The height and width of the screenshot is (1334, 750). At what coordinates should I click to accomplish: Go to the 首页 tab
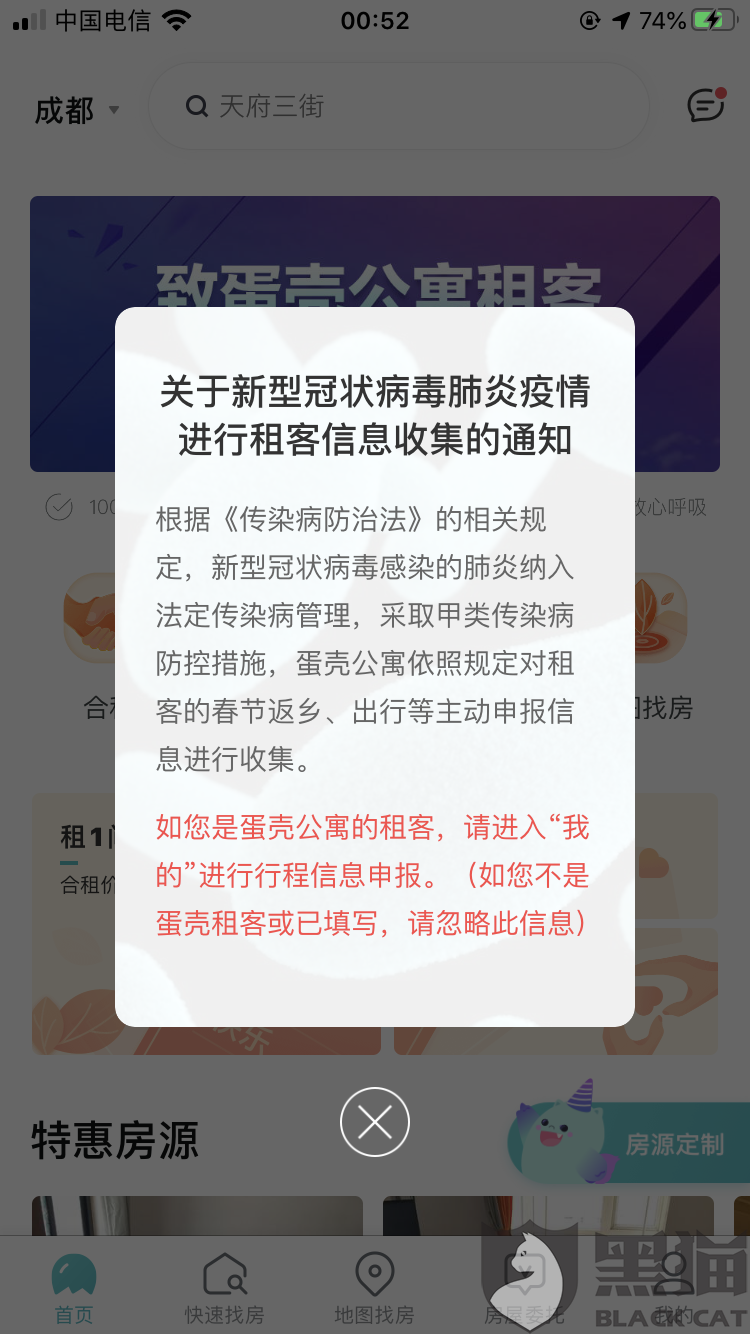(74, 1289)
